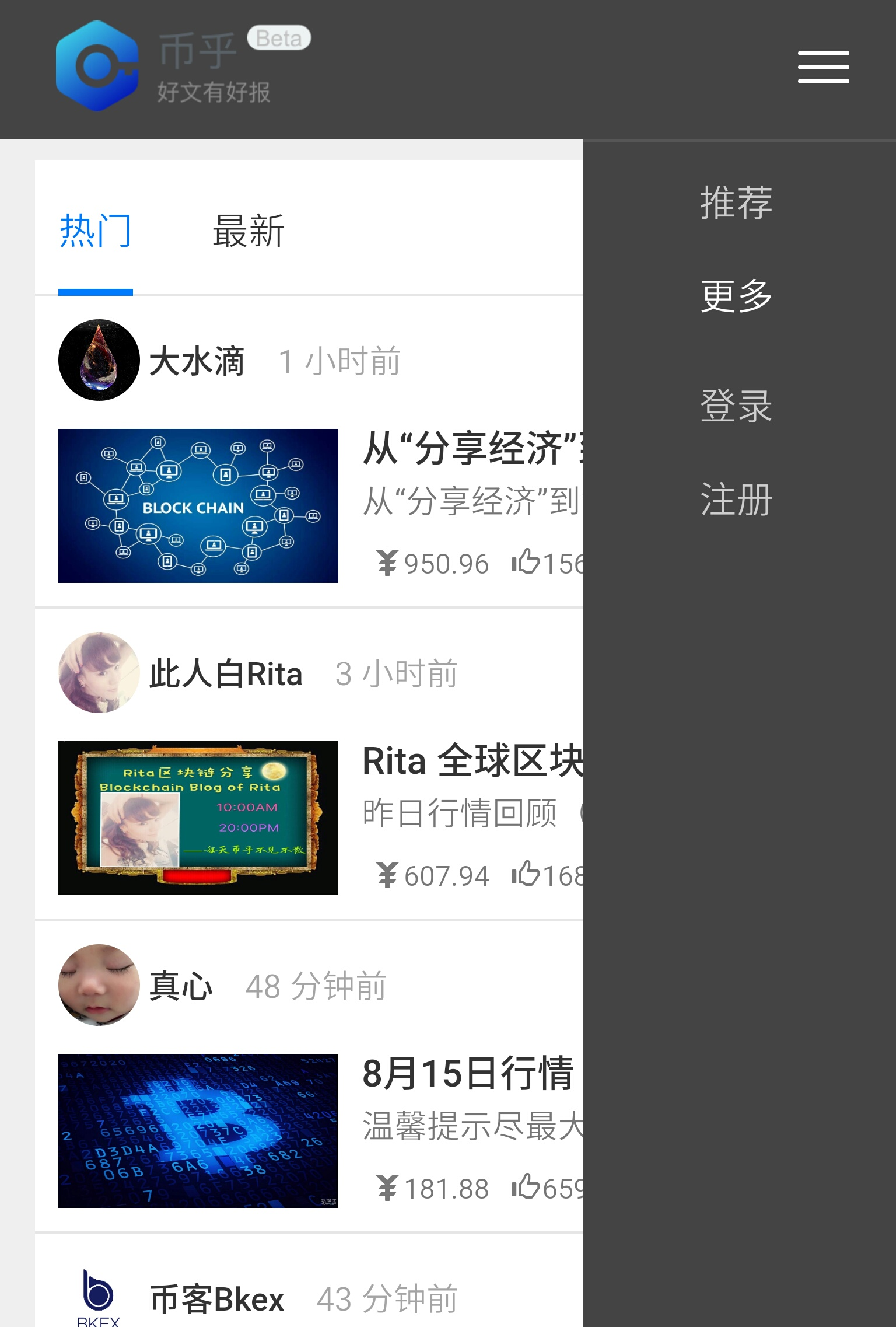This screenshot has height=1327, width=896.
Task: Switch to the 最新 tab
Action: click(x=249, y=231)
